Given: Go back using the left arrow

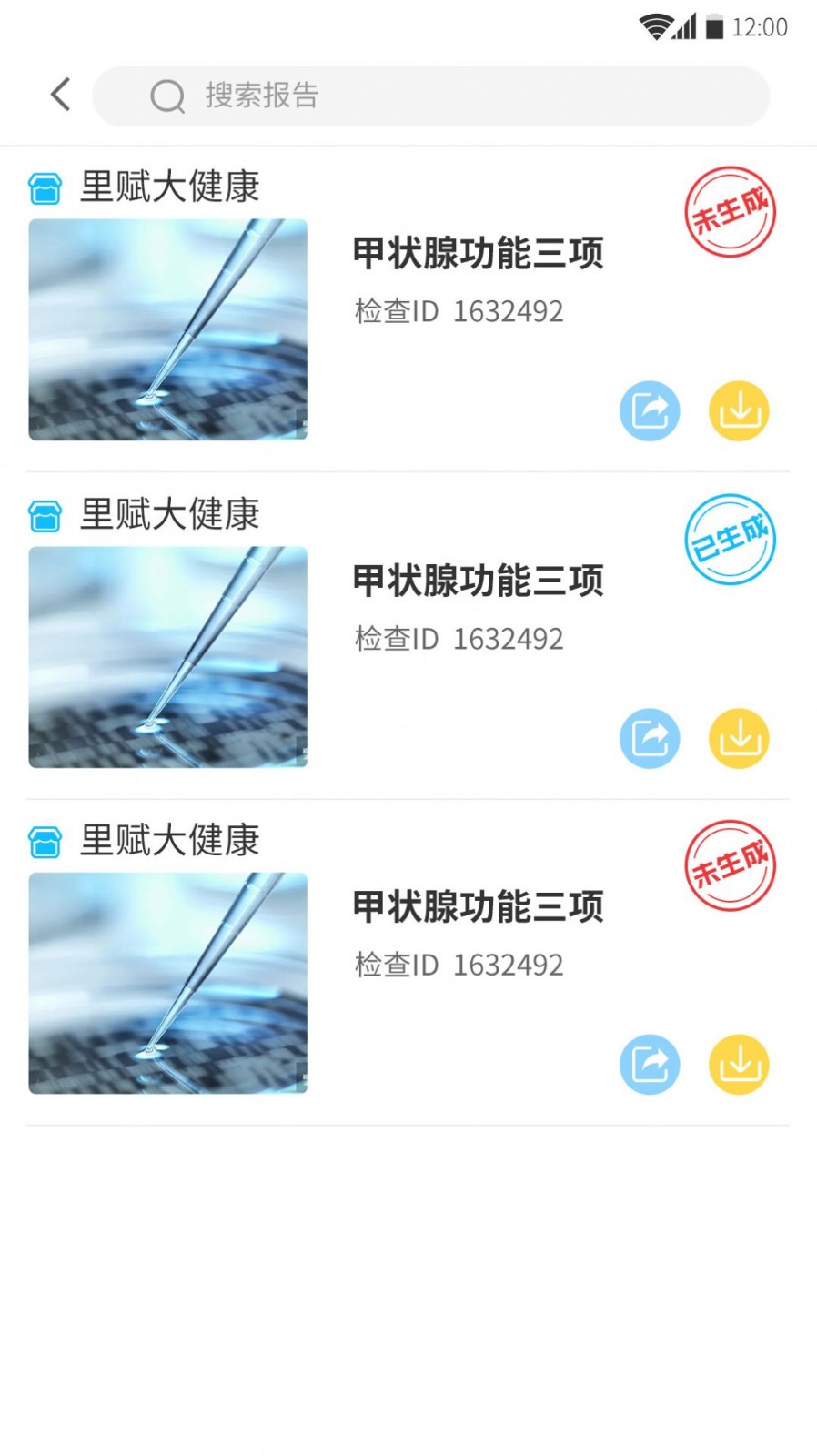Looking at the screenshot, I should click(x=59, y=95).
